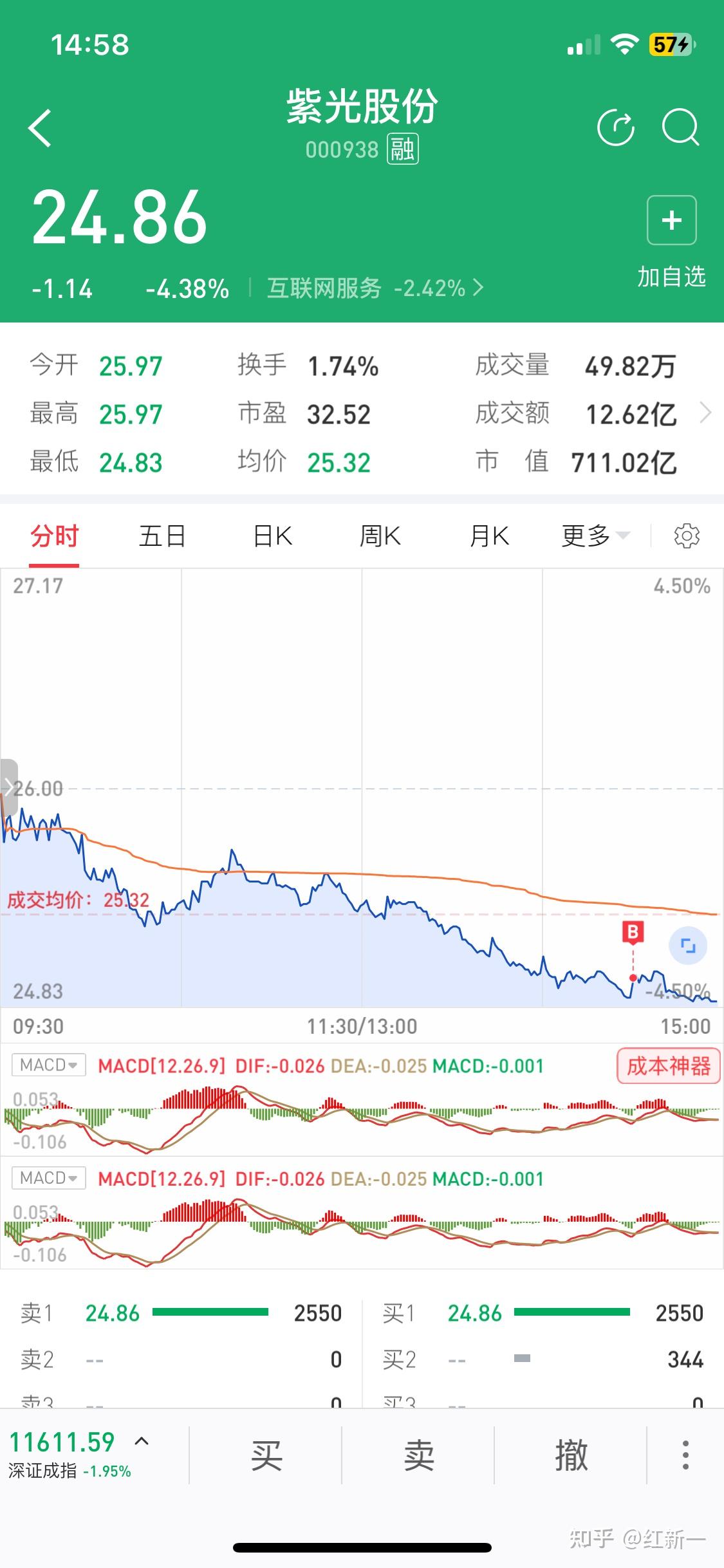Screen dimensions: 724x1568
Task: Switch to the 月K chart tab
Action: [x=490, y=536]
